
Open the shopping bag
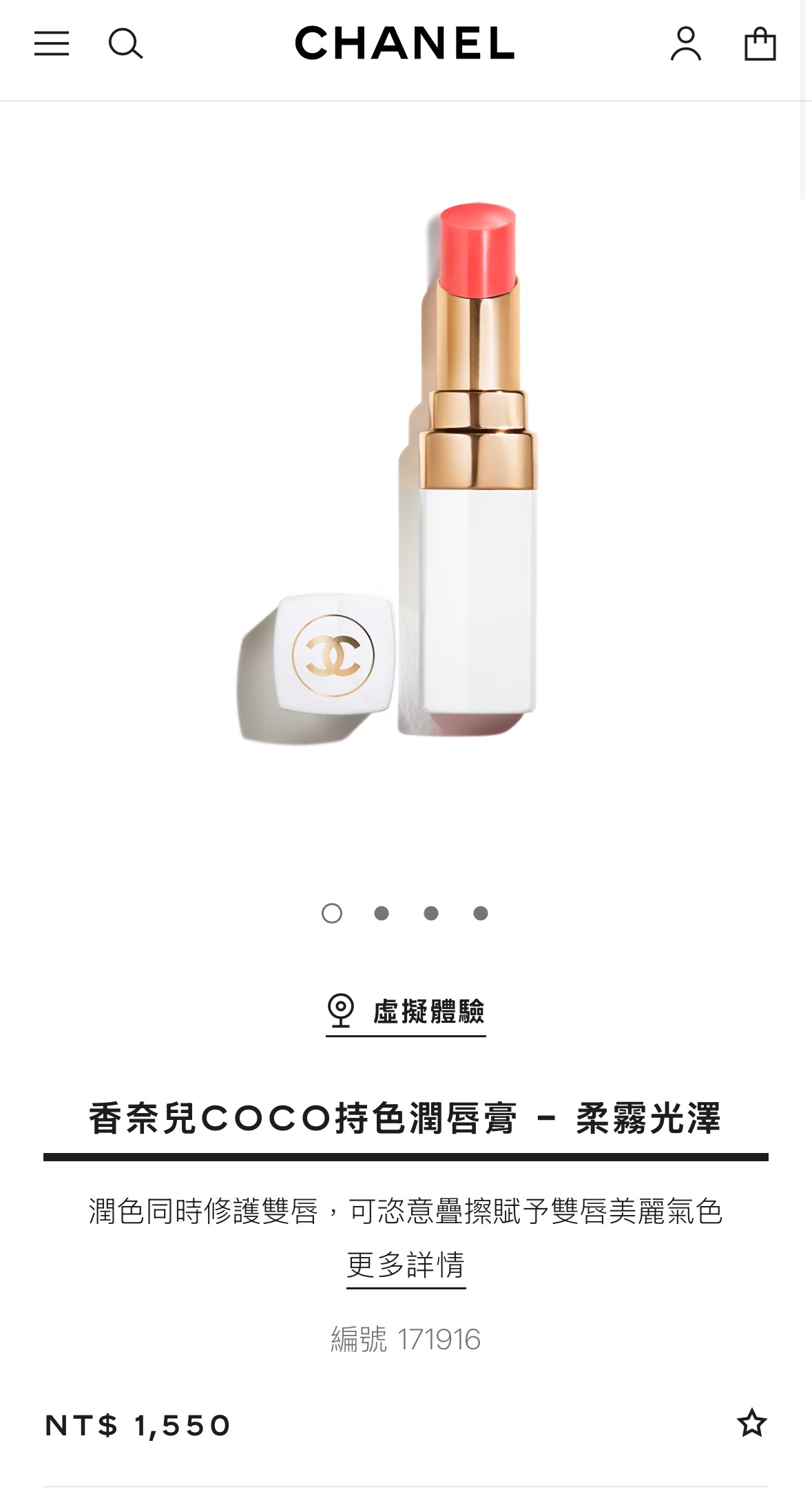point(760,44)
